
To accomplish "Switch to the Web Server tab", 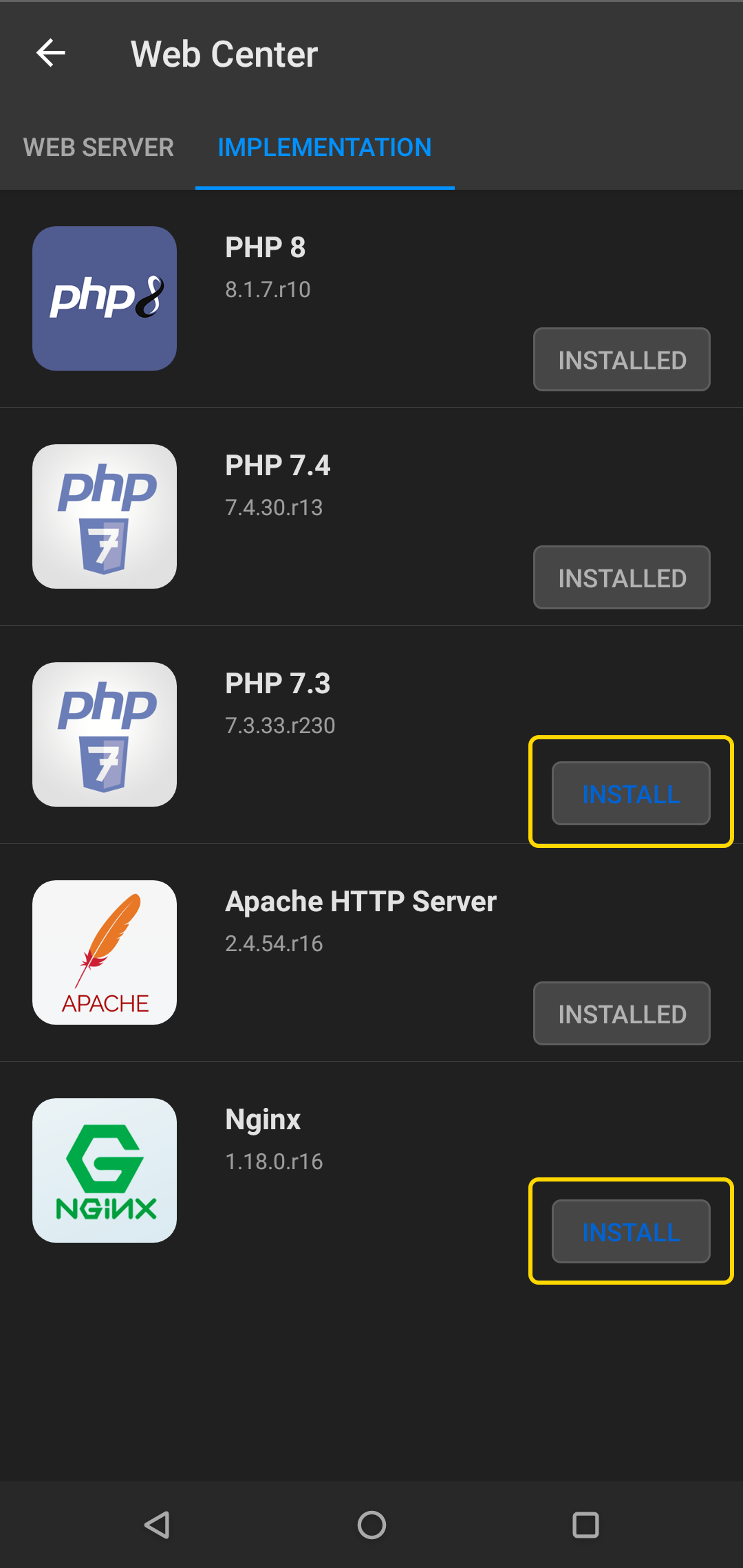I will pyautogui.click(x=98, y=147).
